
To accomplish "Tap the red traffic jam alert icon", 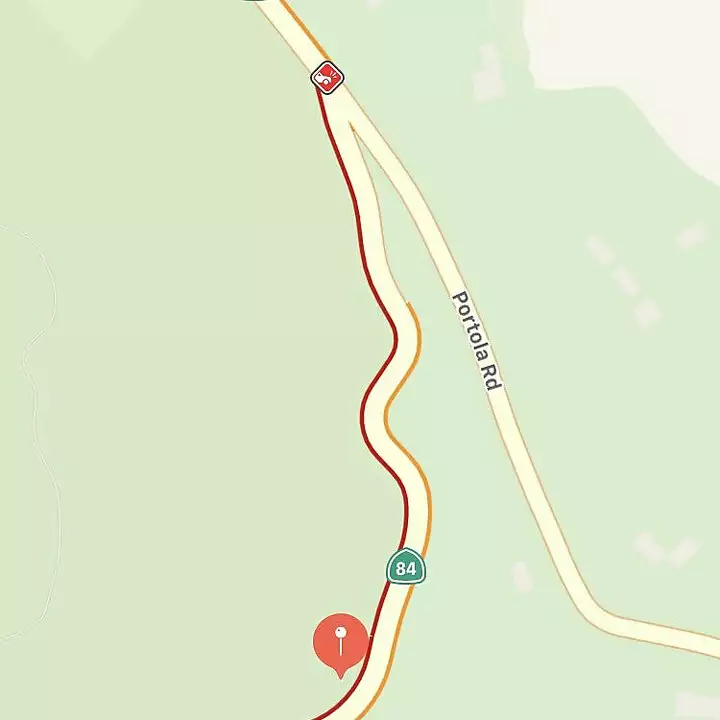I will tap(327, 76).
